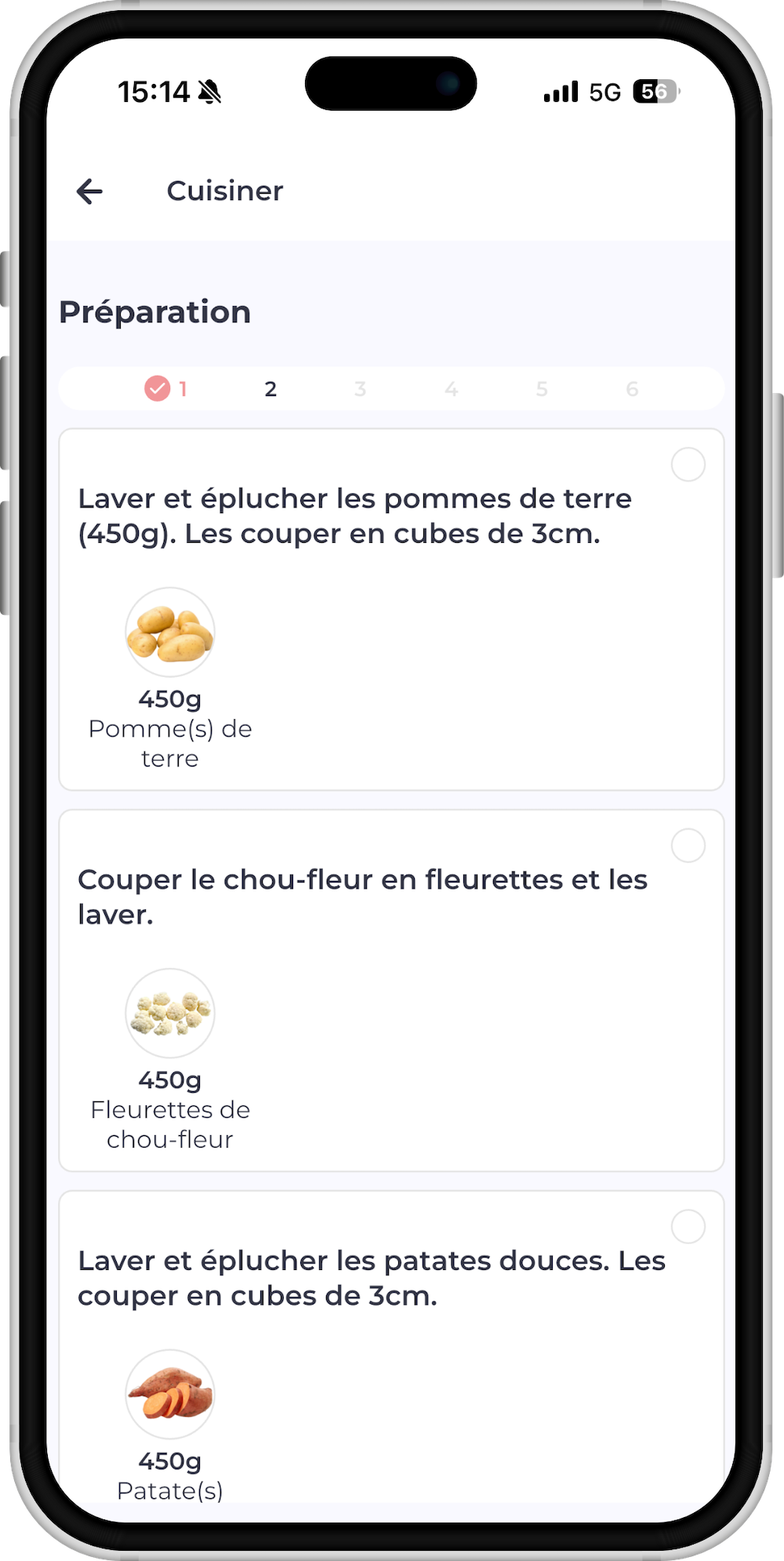784x1561 pixels.
Task: Open preparation step 4
Action: coord(452,389)
